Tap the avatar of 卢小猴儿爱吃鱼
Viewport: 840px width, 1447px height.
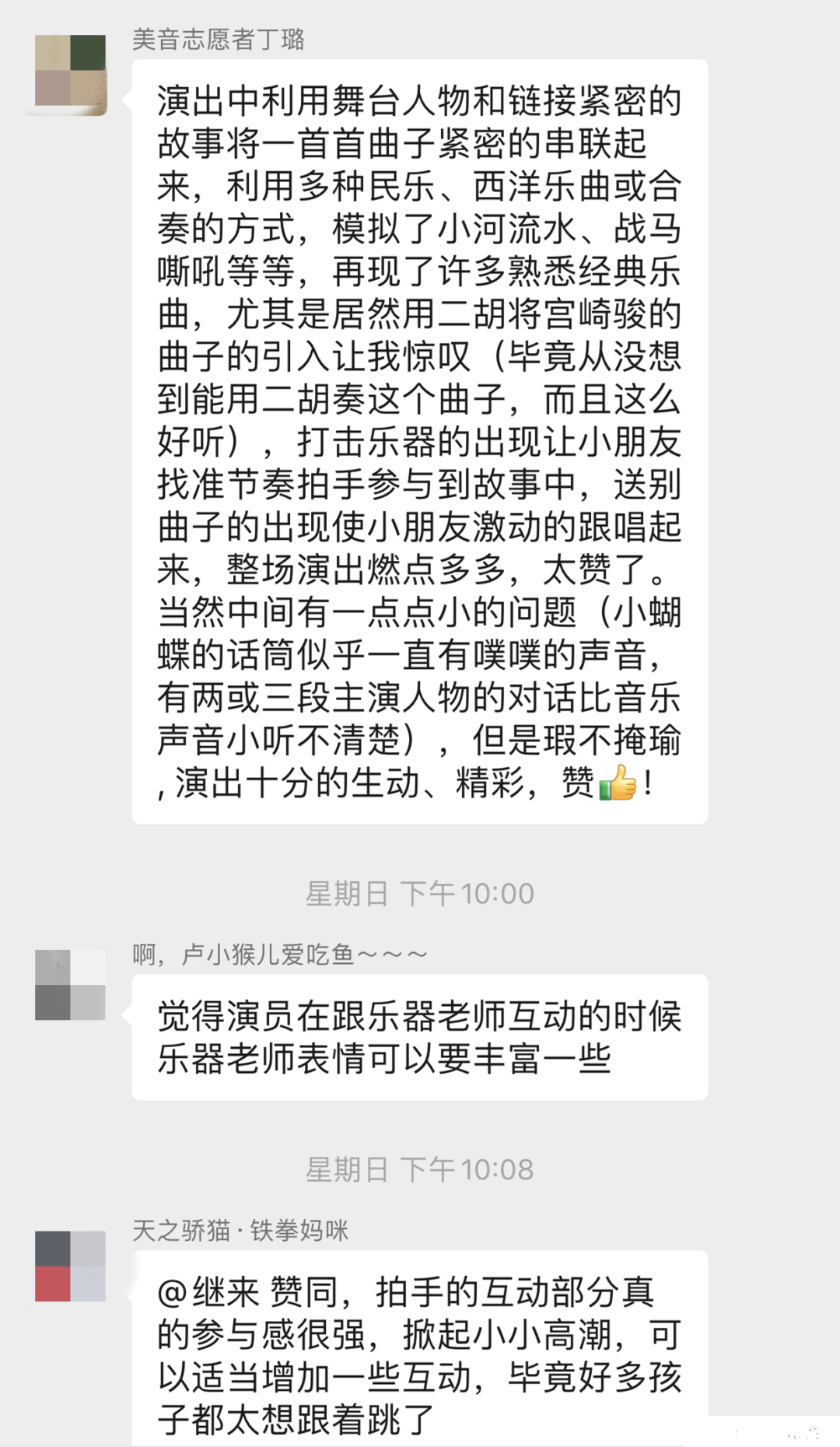[x=70, y=984]
